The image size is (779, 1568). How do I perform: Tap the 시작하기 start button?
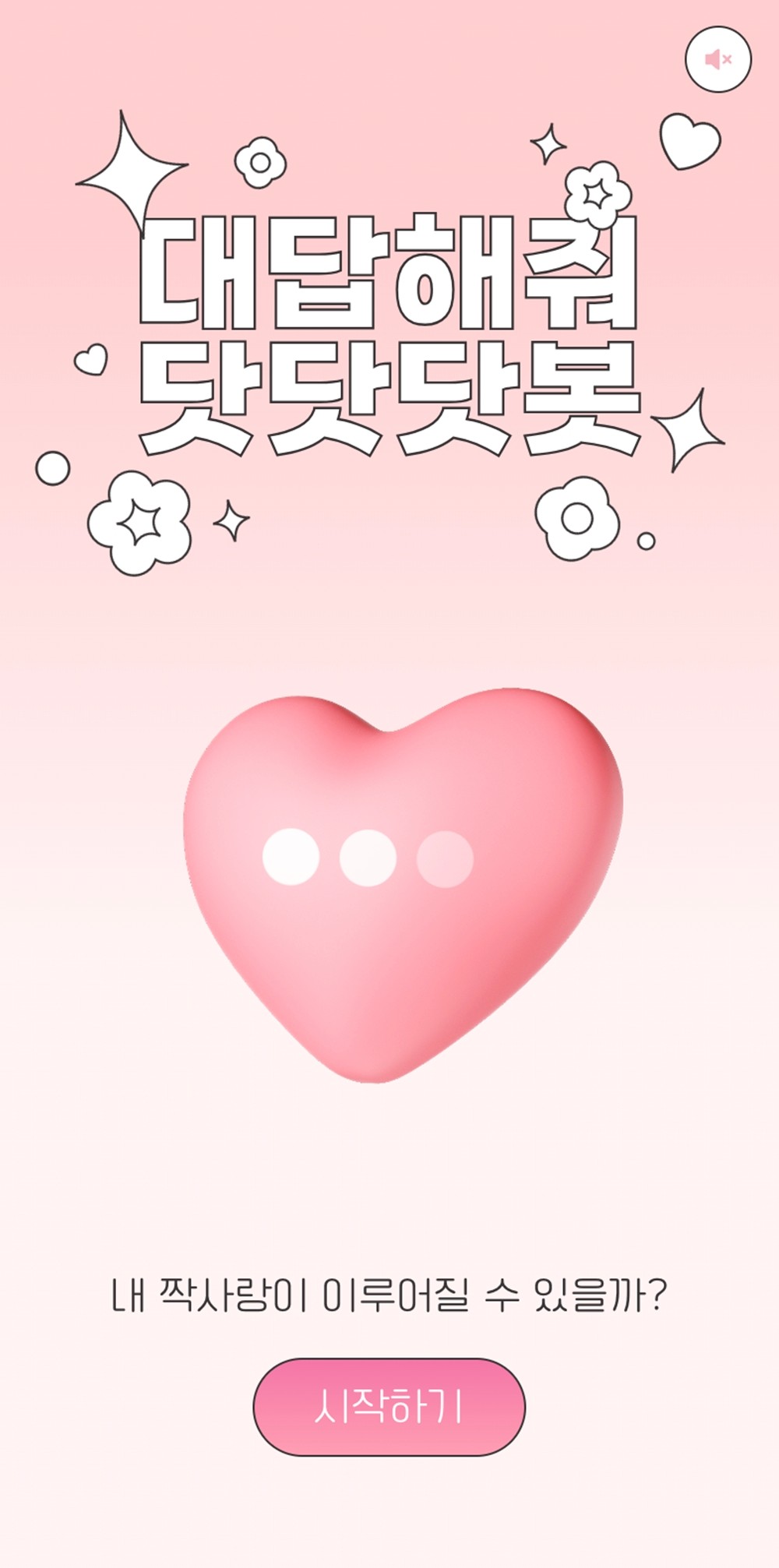389,1407
